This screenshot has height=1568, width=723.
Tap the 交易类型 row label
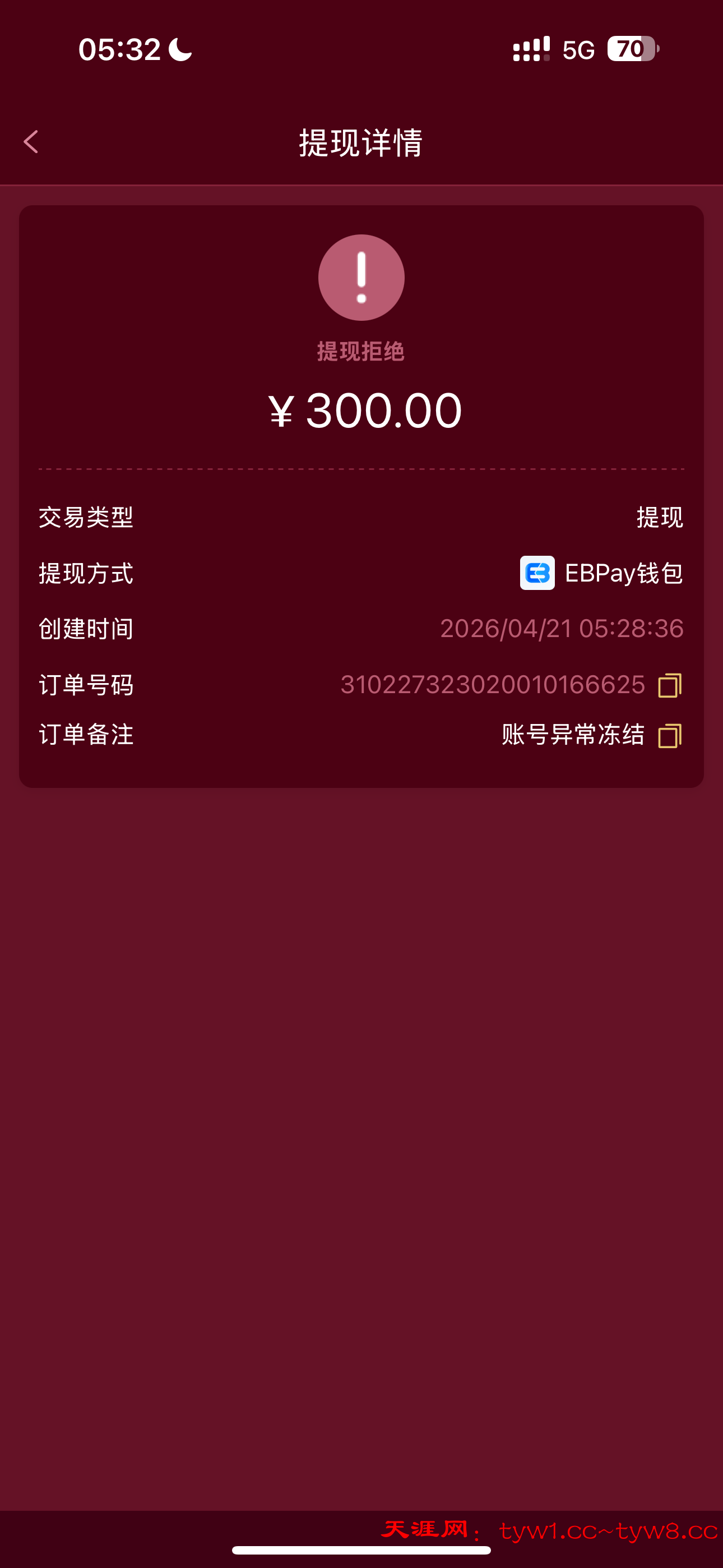pos(86,518)
